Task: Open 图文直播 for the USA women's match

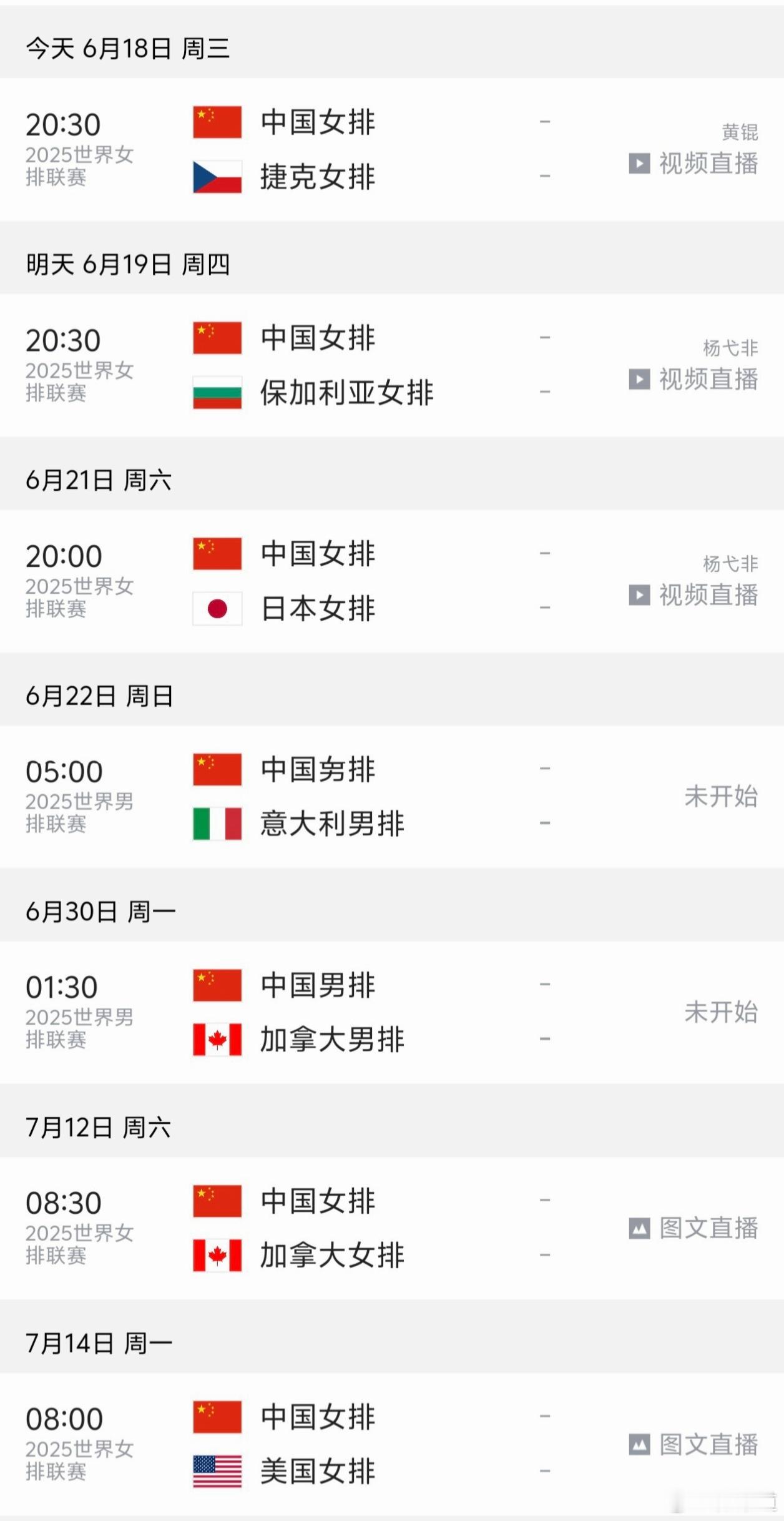Action: tap(693, 1444)
